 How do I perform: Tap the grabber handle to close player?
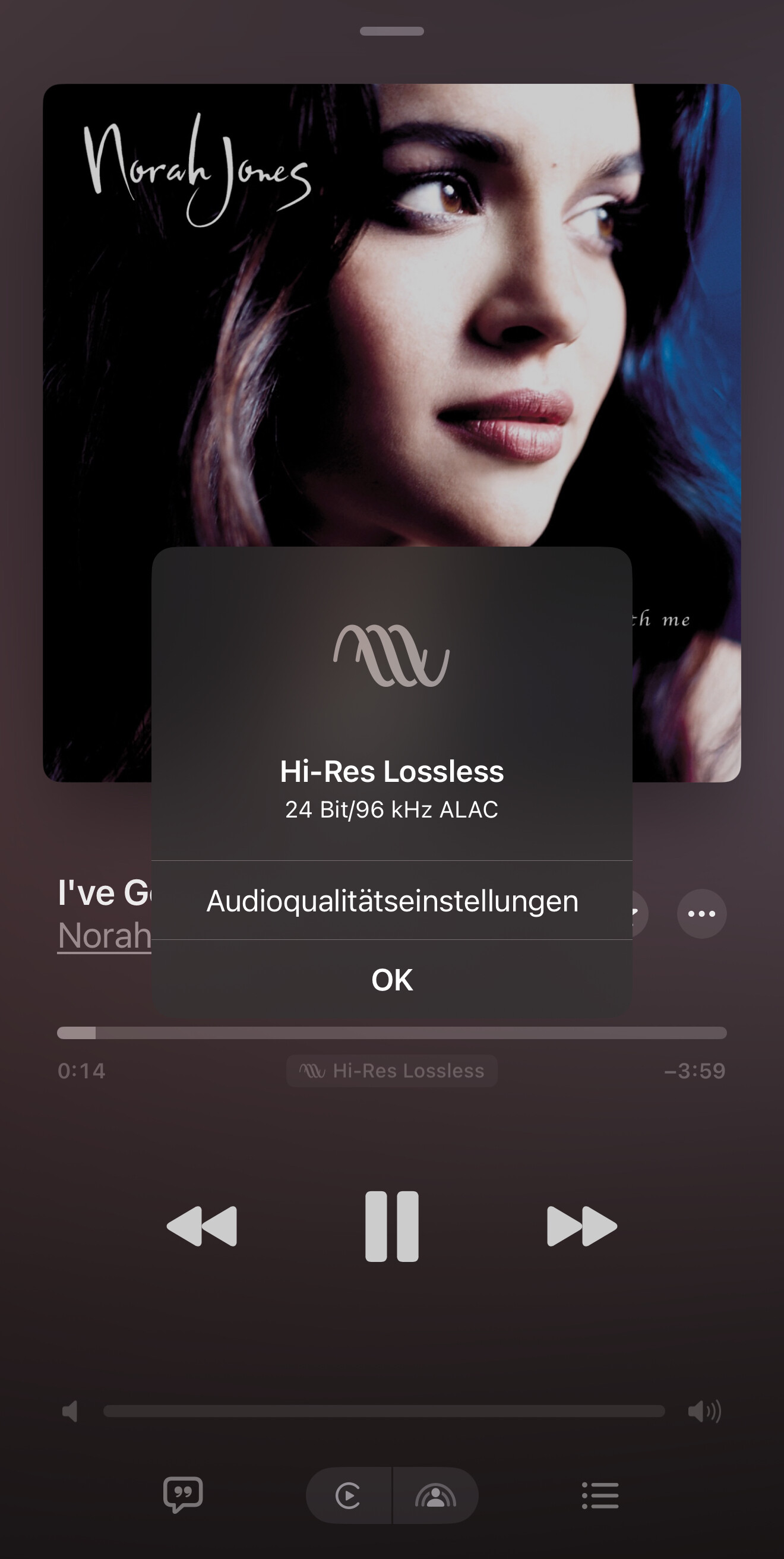click(x=392, y=31)
